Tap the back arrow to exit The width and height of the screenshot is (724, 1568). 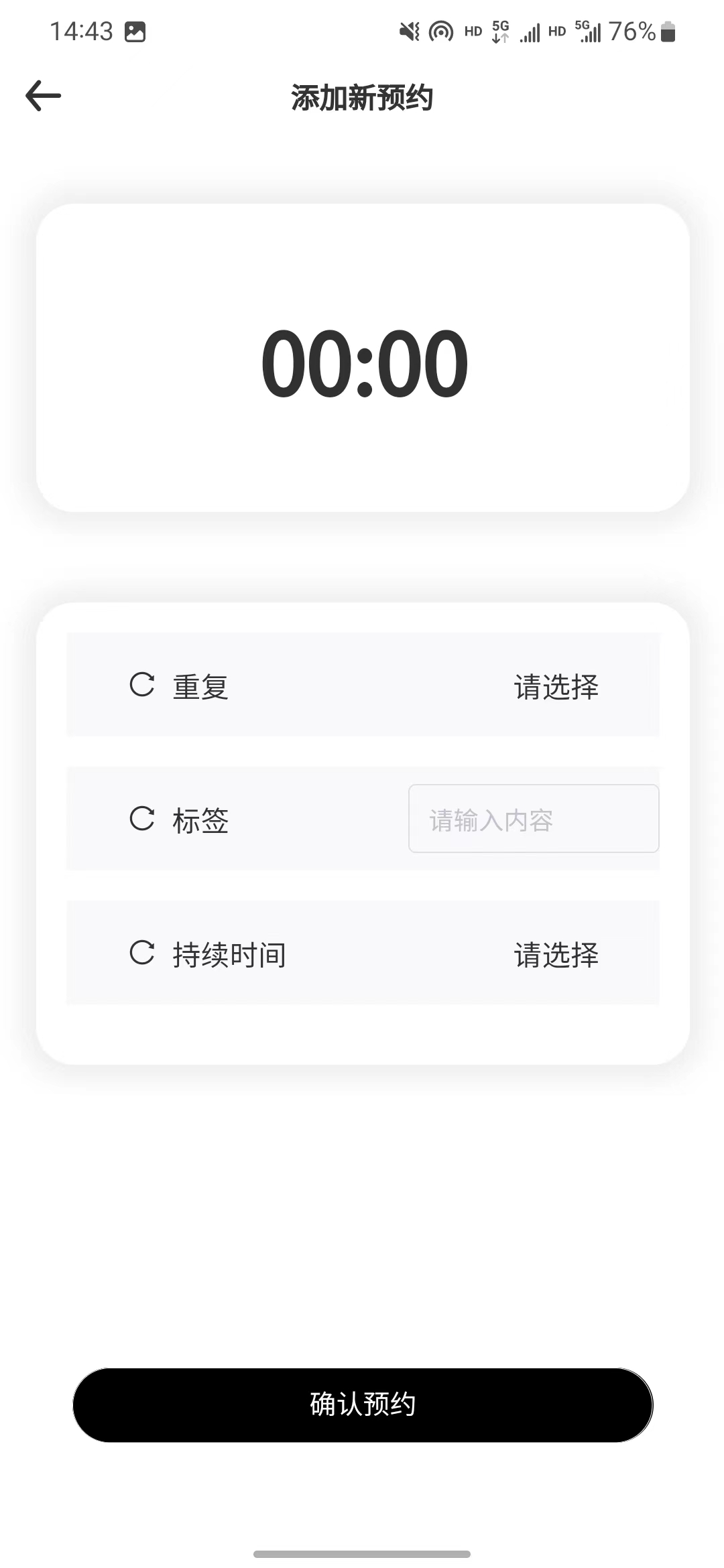coord(43,96)
